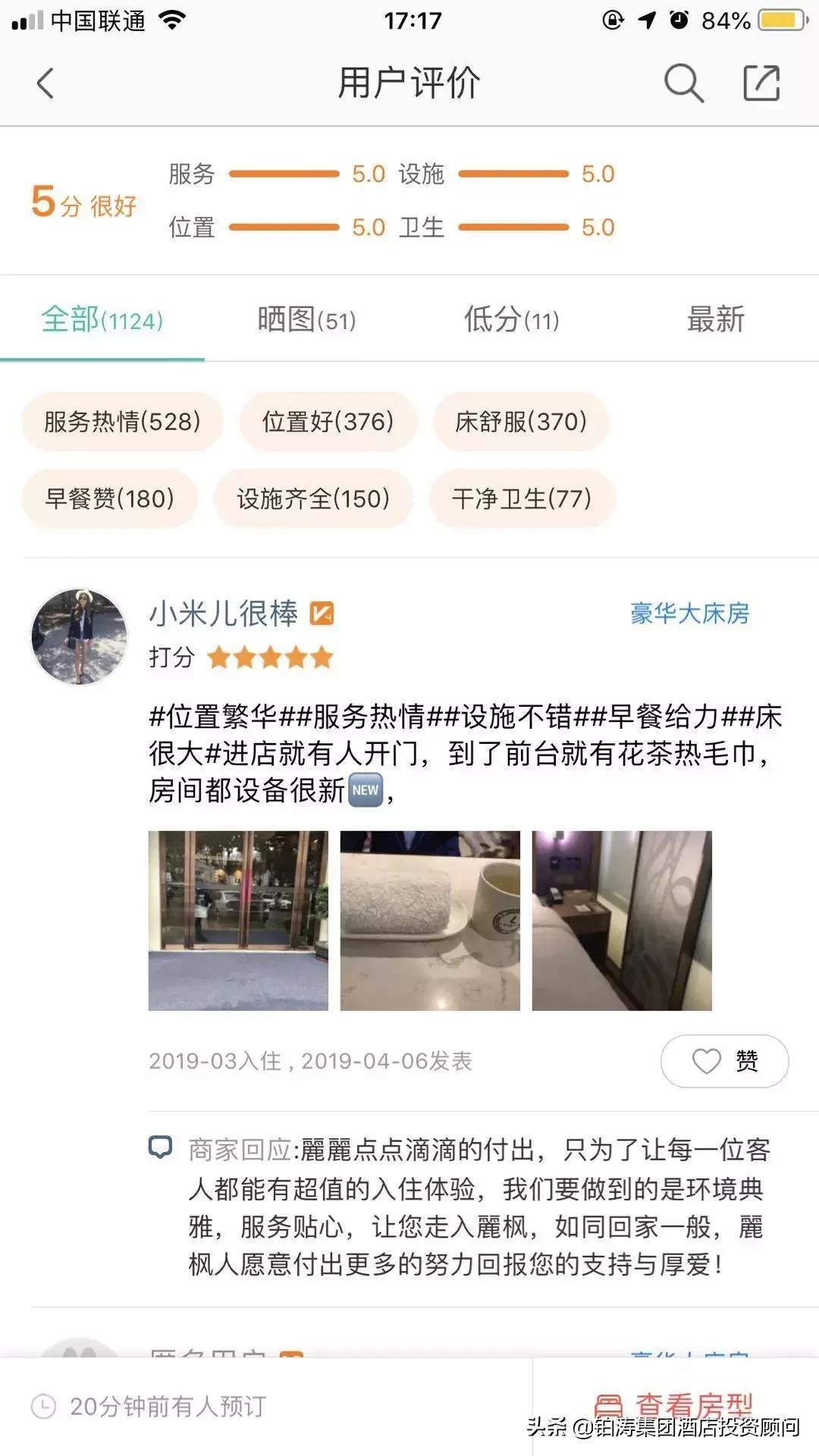
Task: Select the 早餐赞(180) tag
Action: tap(109, 499)
